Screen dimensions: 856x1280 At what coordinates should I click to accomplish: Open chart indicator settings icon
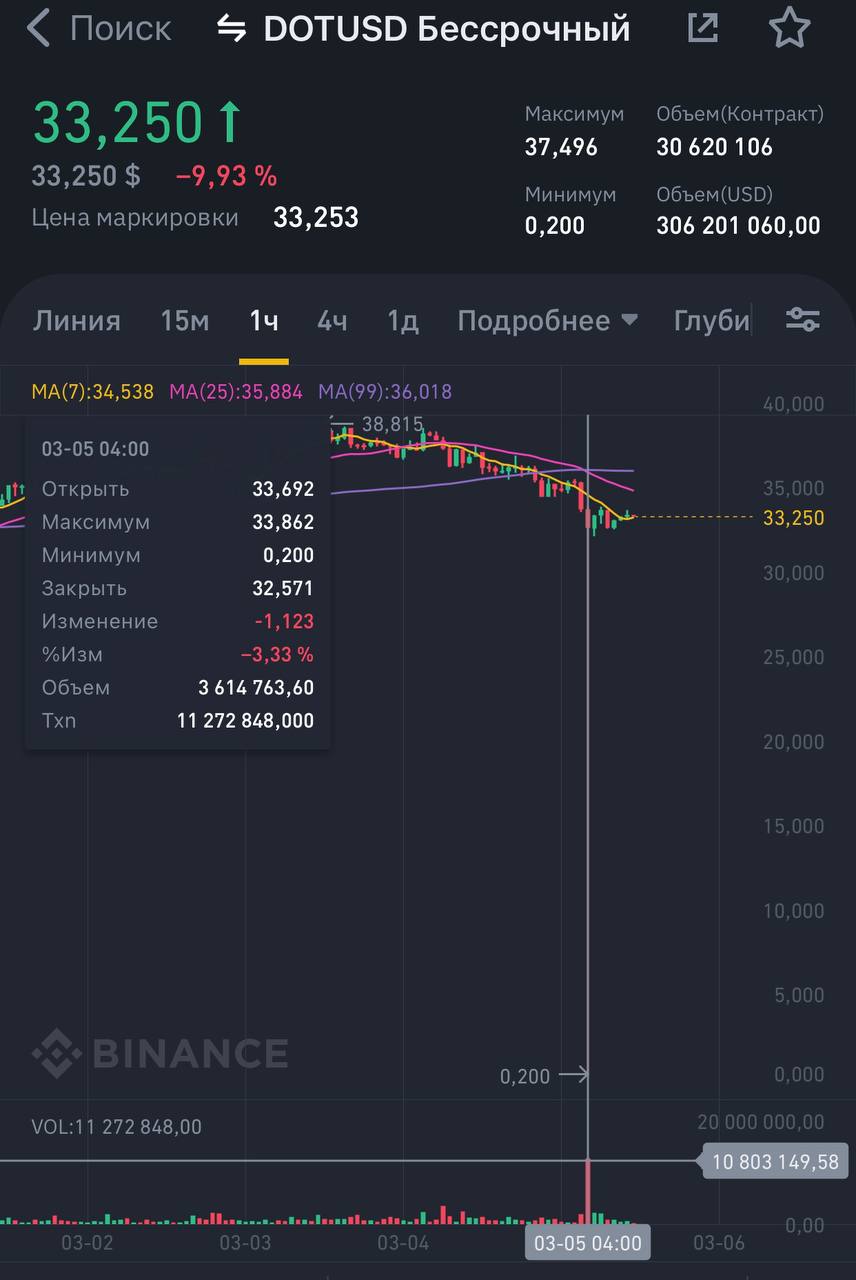802,320
